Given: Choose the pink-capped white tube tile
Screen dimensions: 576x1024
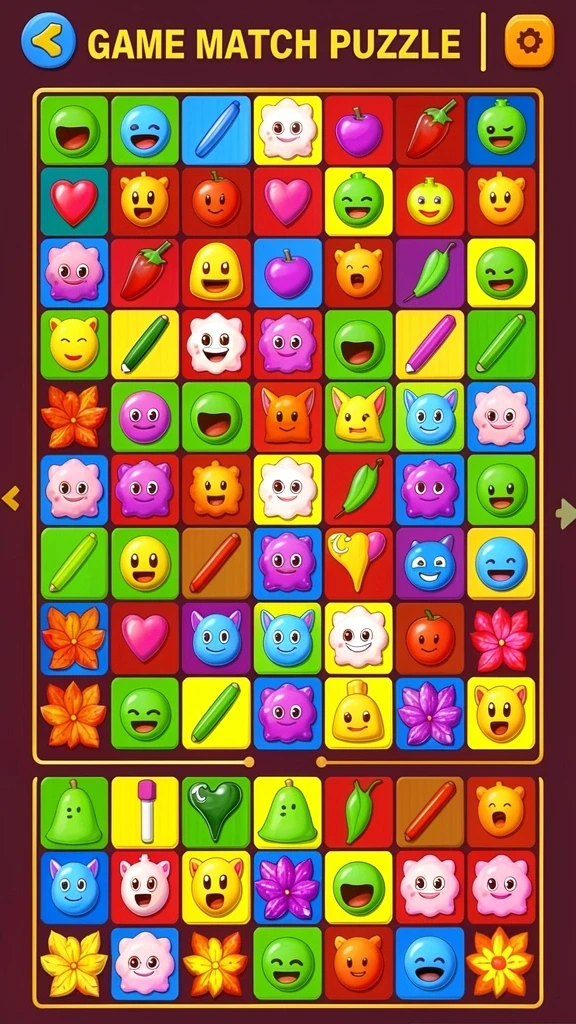Looking at the screenshot, I should click(x=145, y=812).
